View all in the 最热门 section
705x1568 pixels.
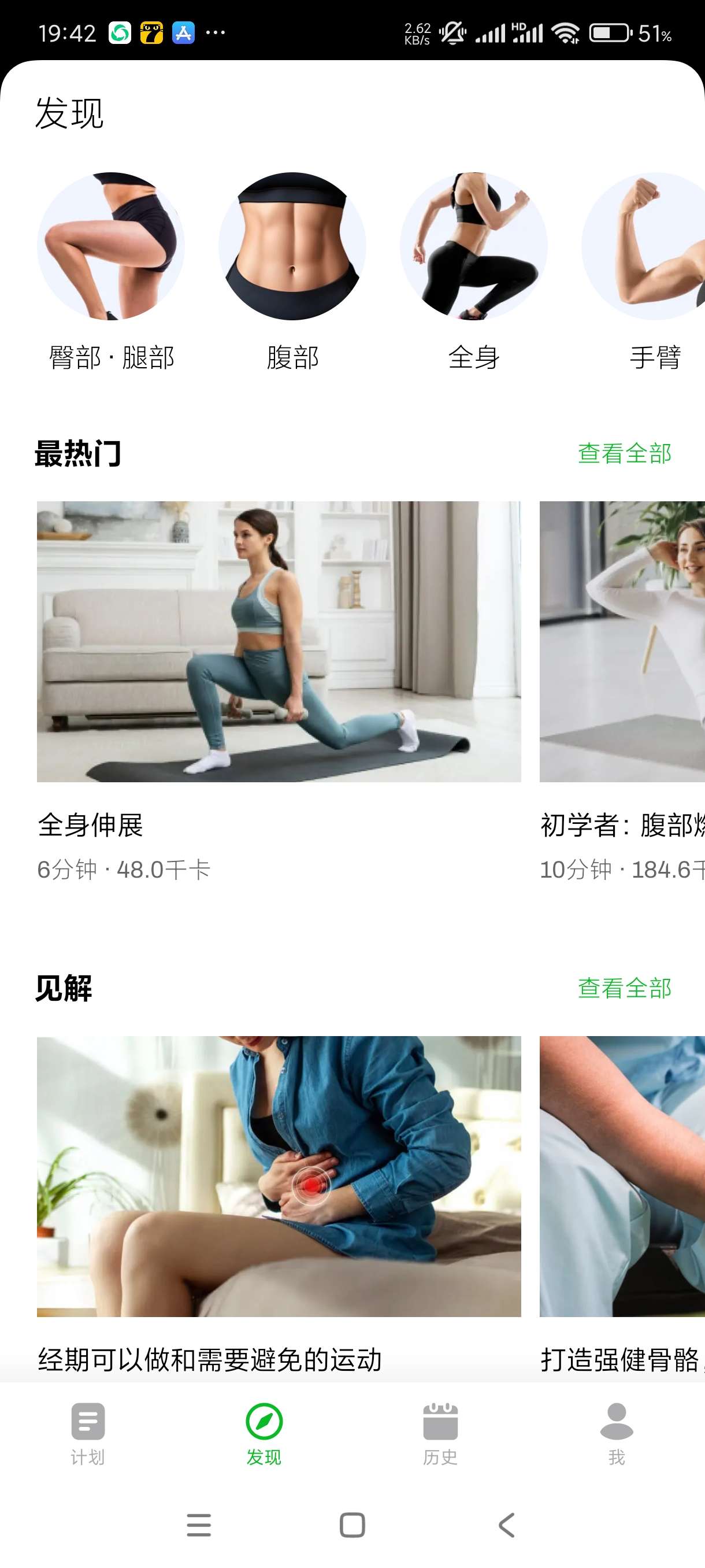coord(624,453)
